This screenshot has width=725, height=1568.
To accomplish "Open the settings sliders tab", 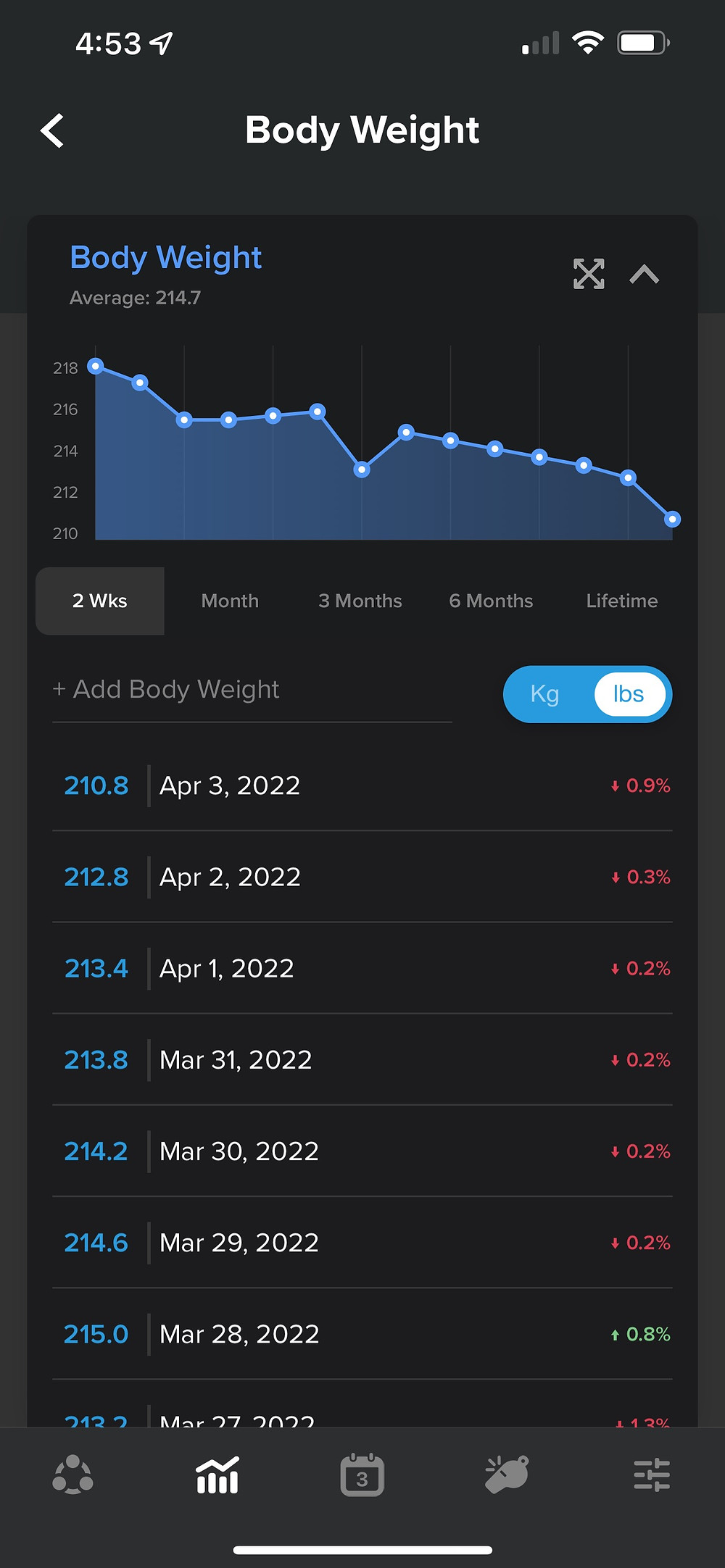I will click(652, 1475).
